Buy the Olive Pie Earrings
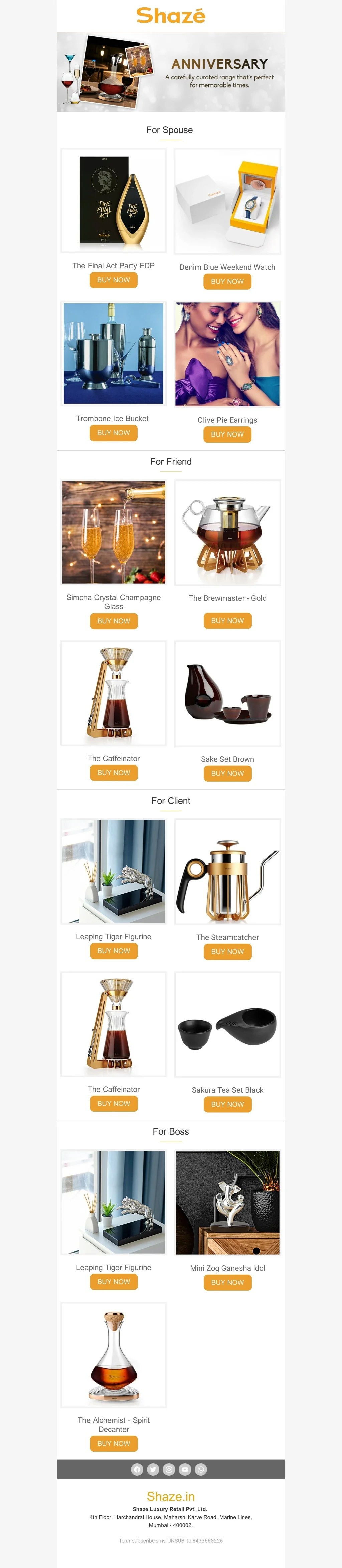342x1568 pixels. [x=227, y=434]
